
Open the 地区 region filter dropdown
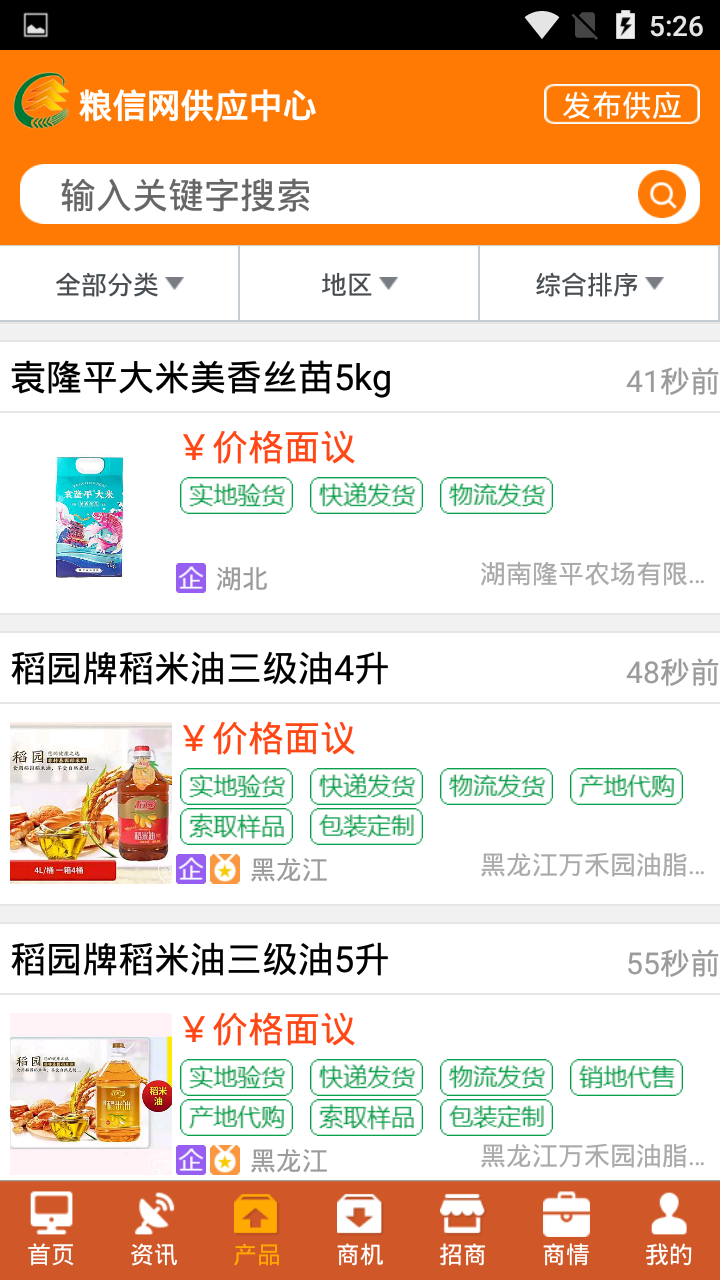(x=358, y=283)
